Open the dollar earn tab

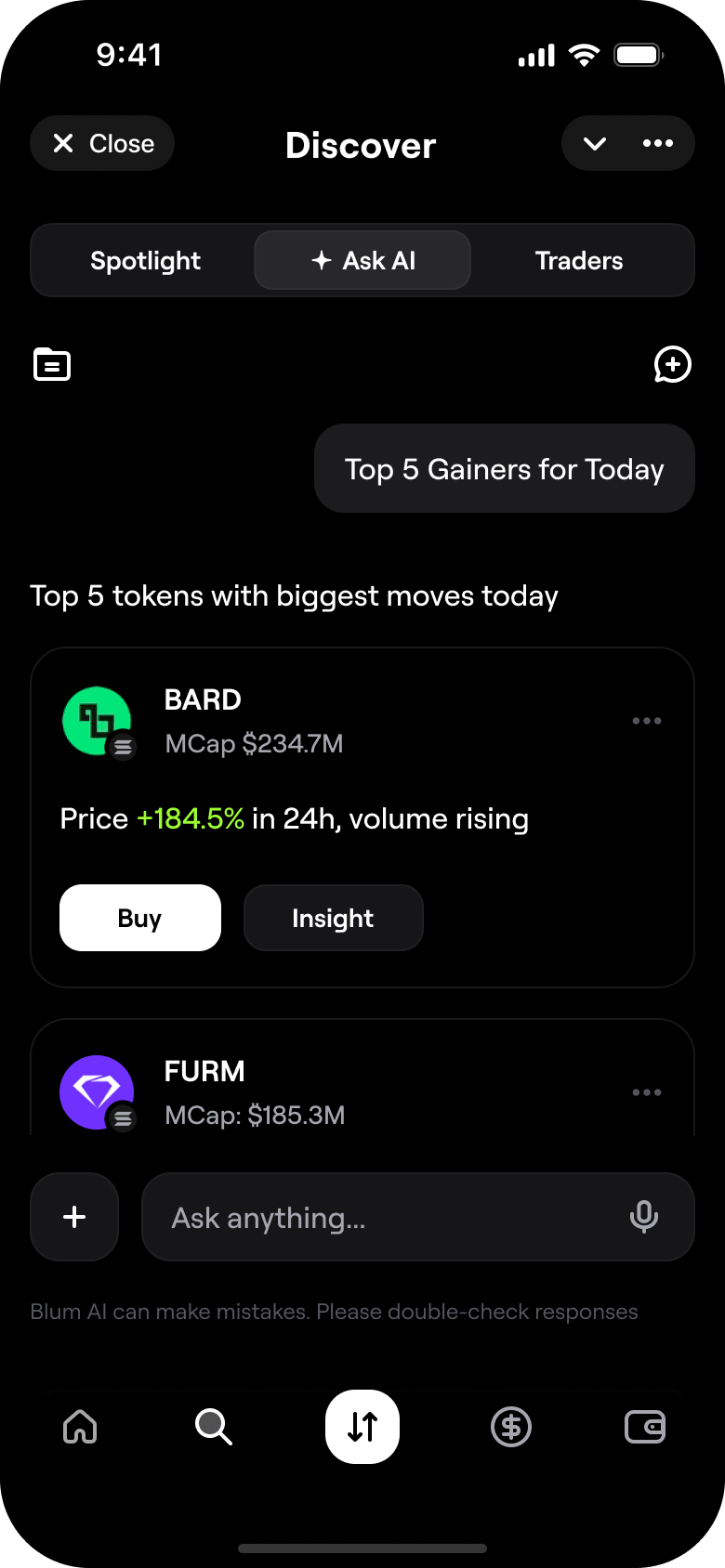click(511, 1427)
